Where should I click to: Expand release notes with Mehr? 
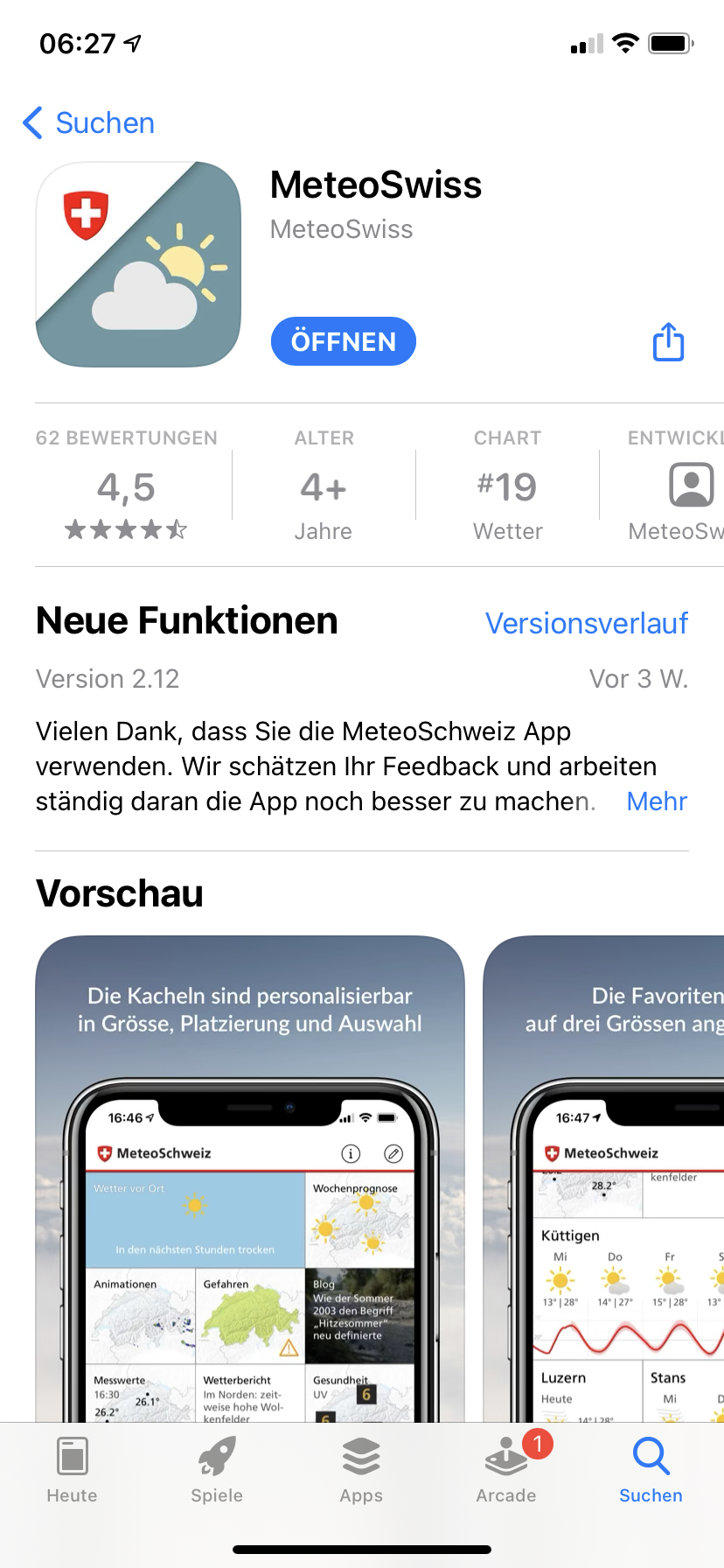pyautogui.click(x=657, y=801)
